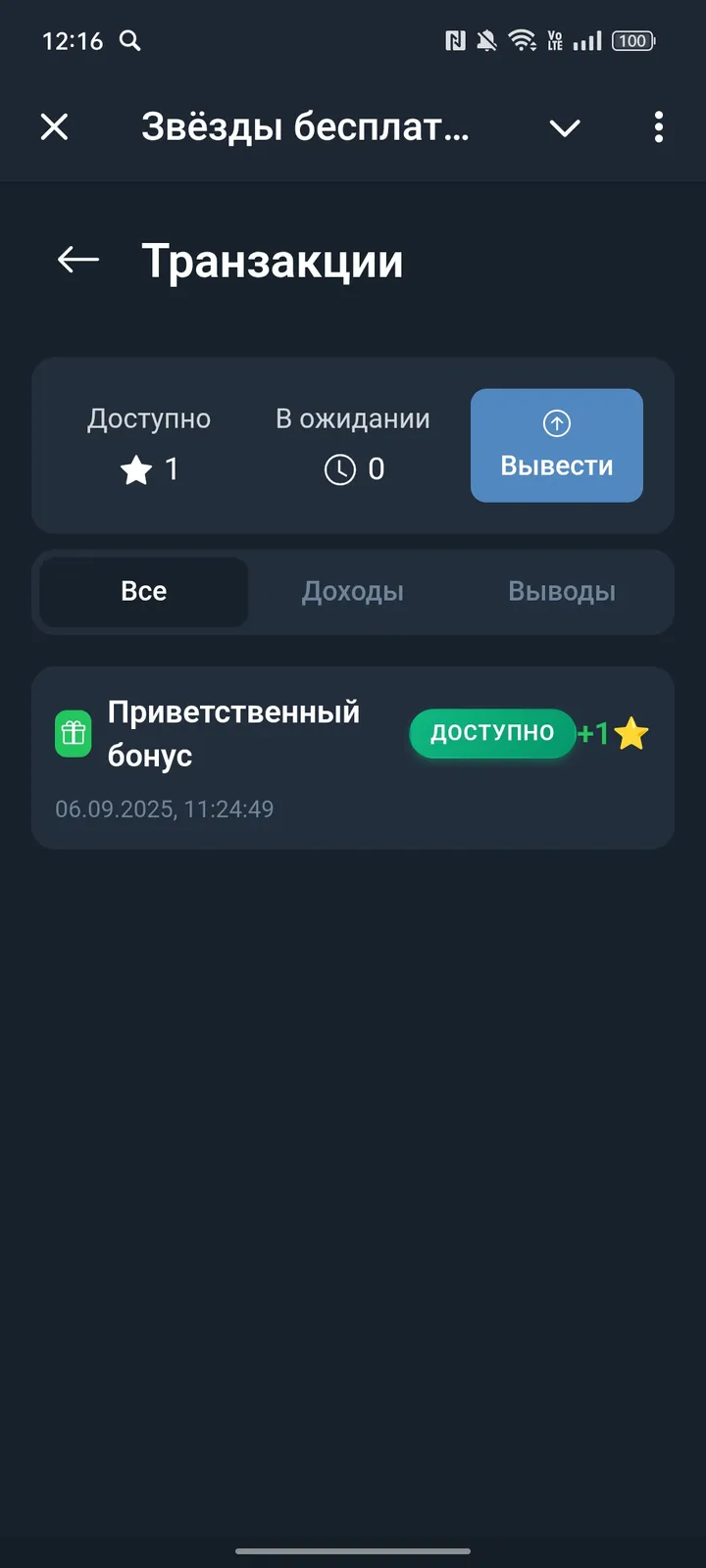The width and height of the screenshot is (706, 1568).
Task: Collapse the mini app via the chevron arrow
Action: (x=565, y=127)
